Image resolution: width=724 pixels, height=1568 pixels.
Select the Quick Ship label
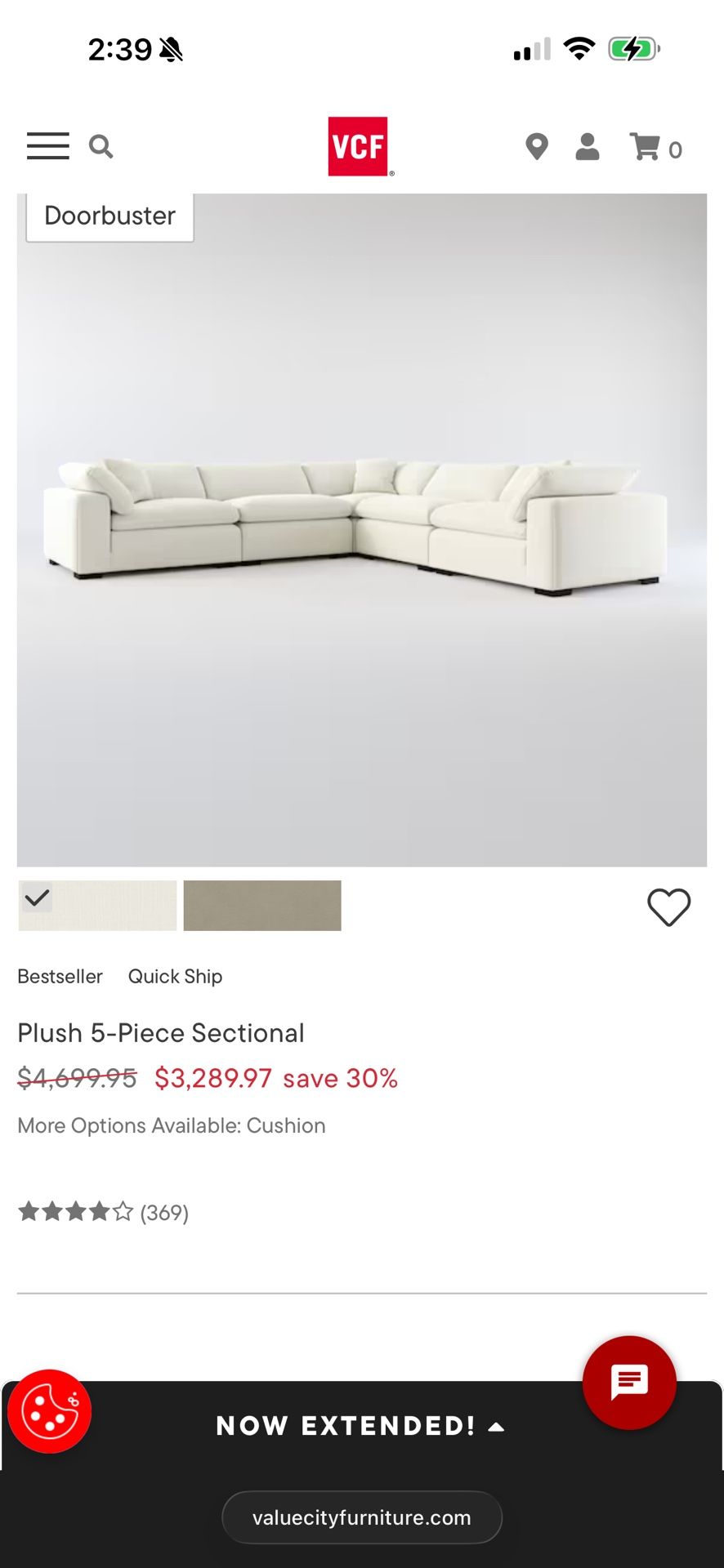[175, 976]
